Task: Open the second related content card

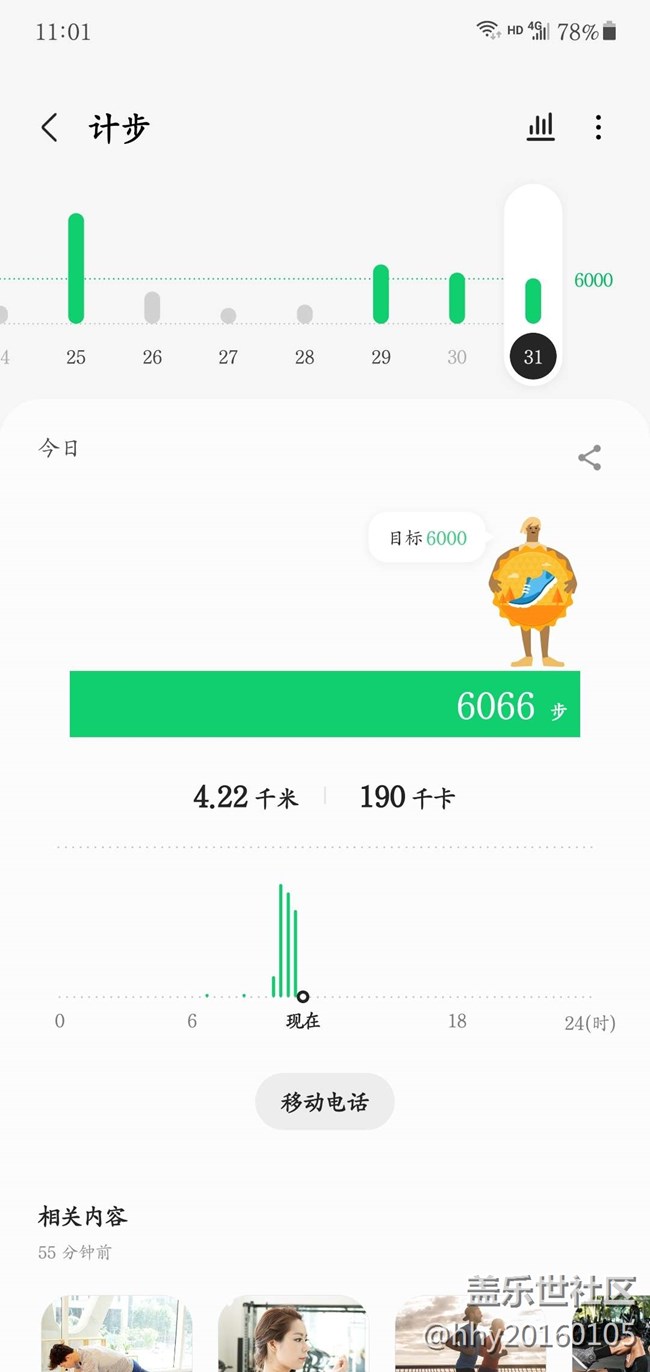Action: [293, 1335]
